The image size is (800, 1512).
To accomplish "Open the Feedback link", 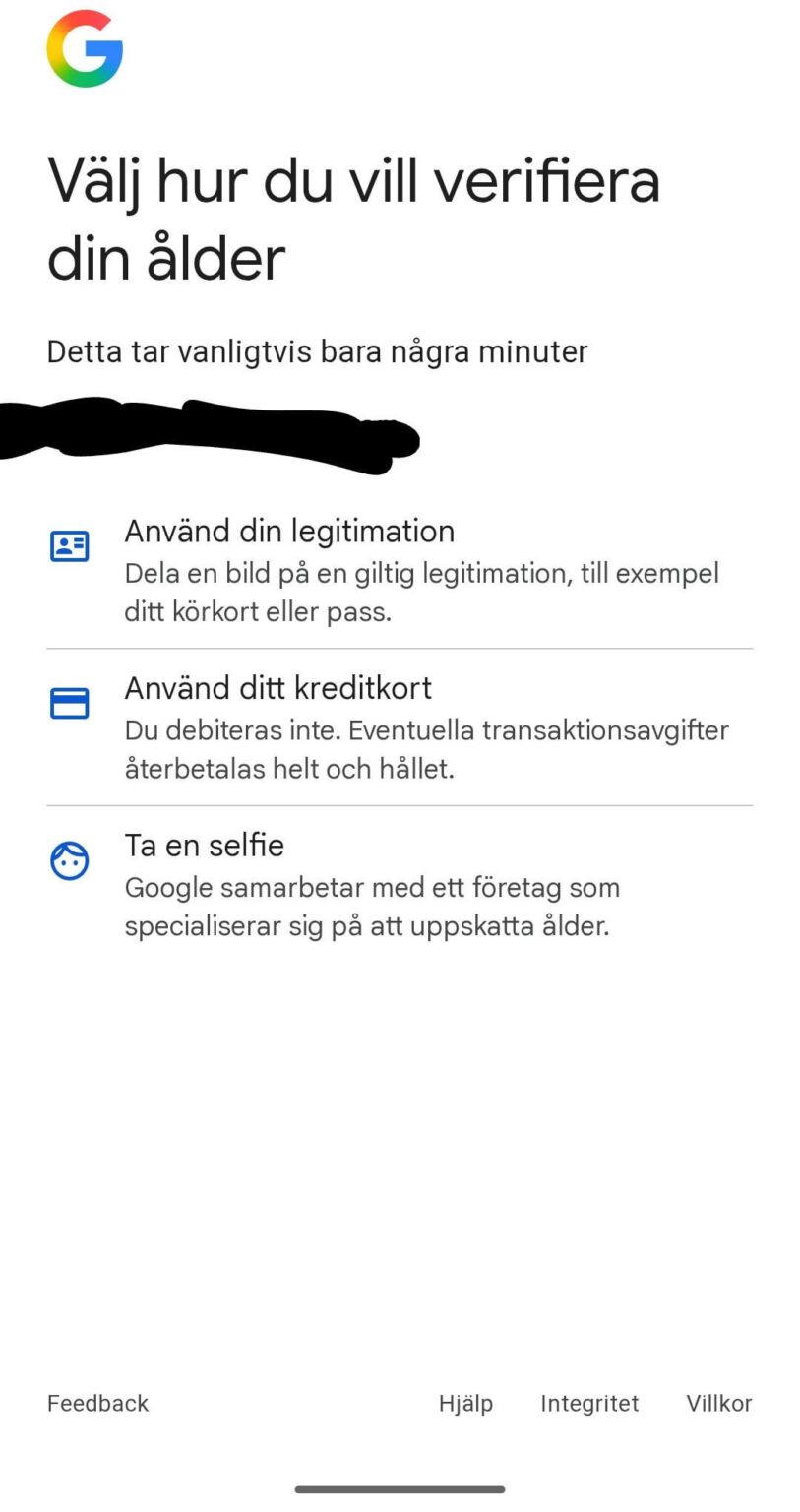I will pyautogui.click(x=97, y=1403).
